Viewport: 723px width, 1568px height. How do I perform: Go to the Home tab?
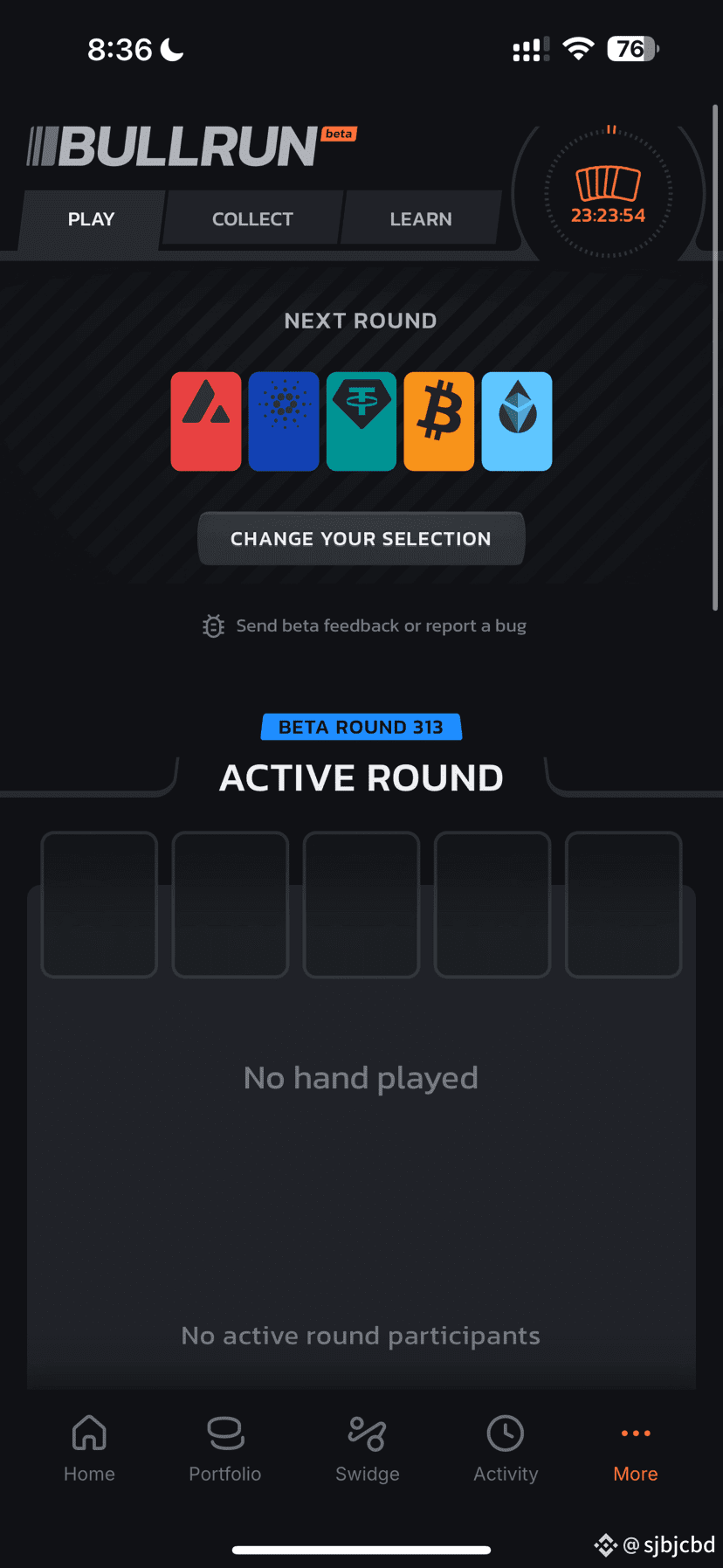[x=89, y=1450]
